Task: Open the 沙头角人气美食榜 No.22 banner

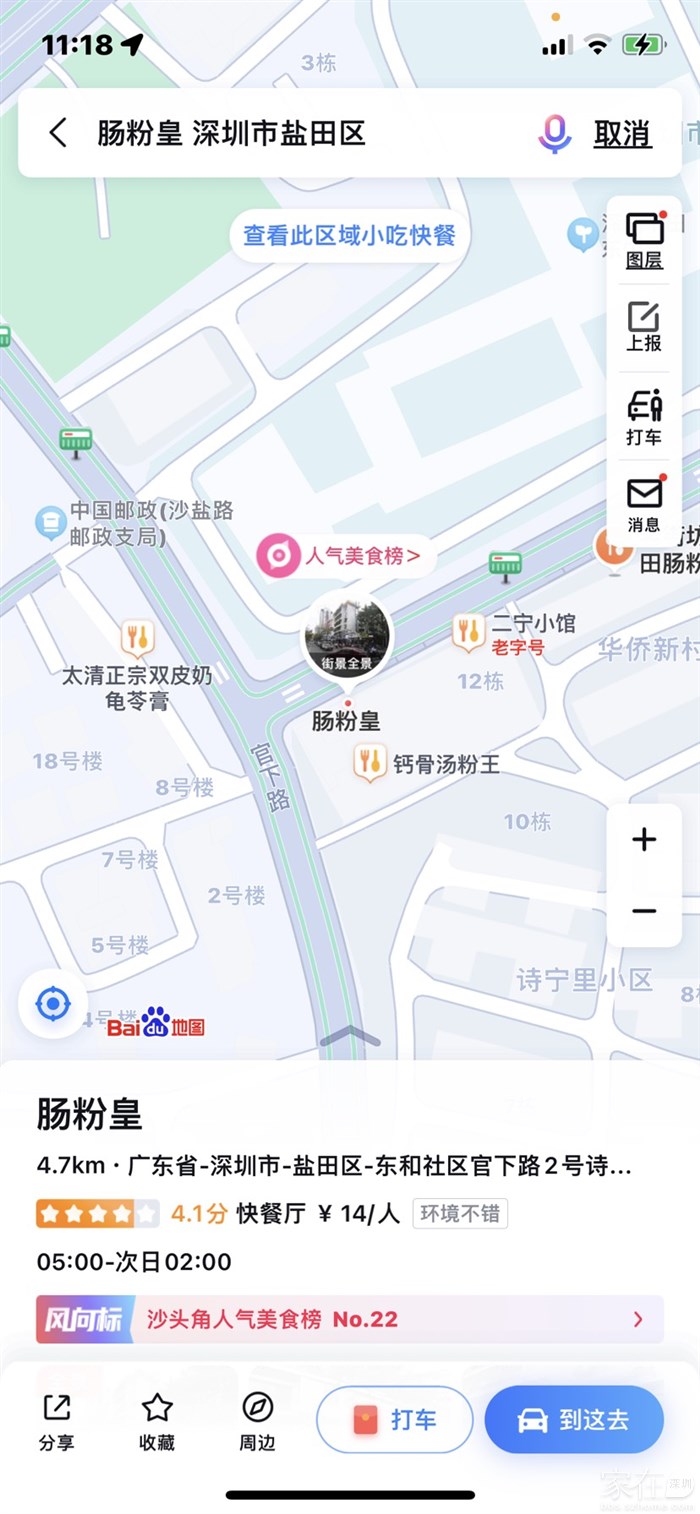Action: 350,1319
